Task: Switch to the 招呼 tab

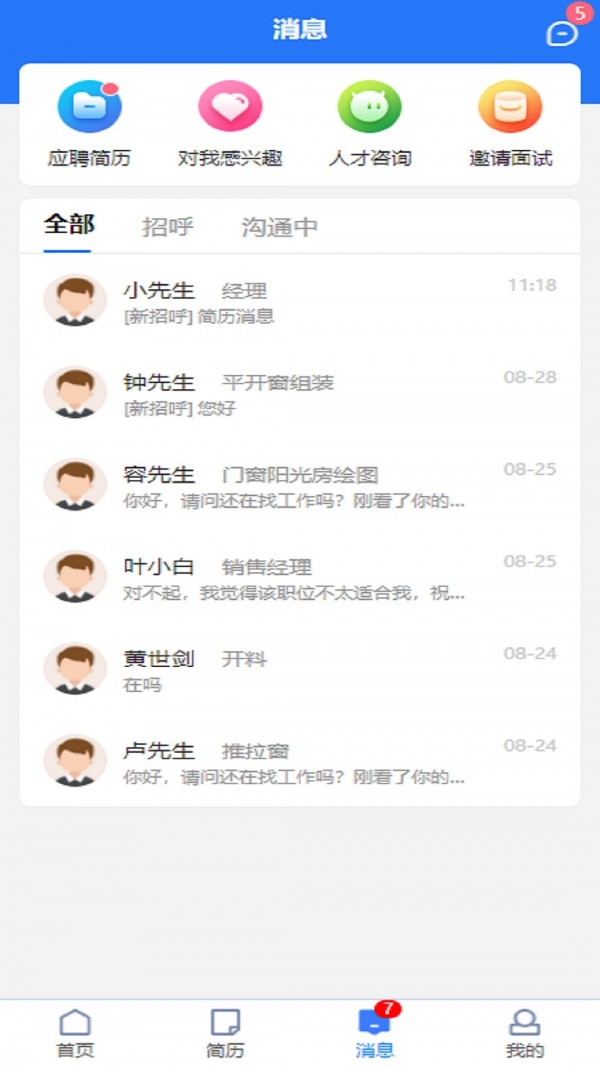Action: 167,227
